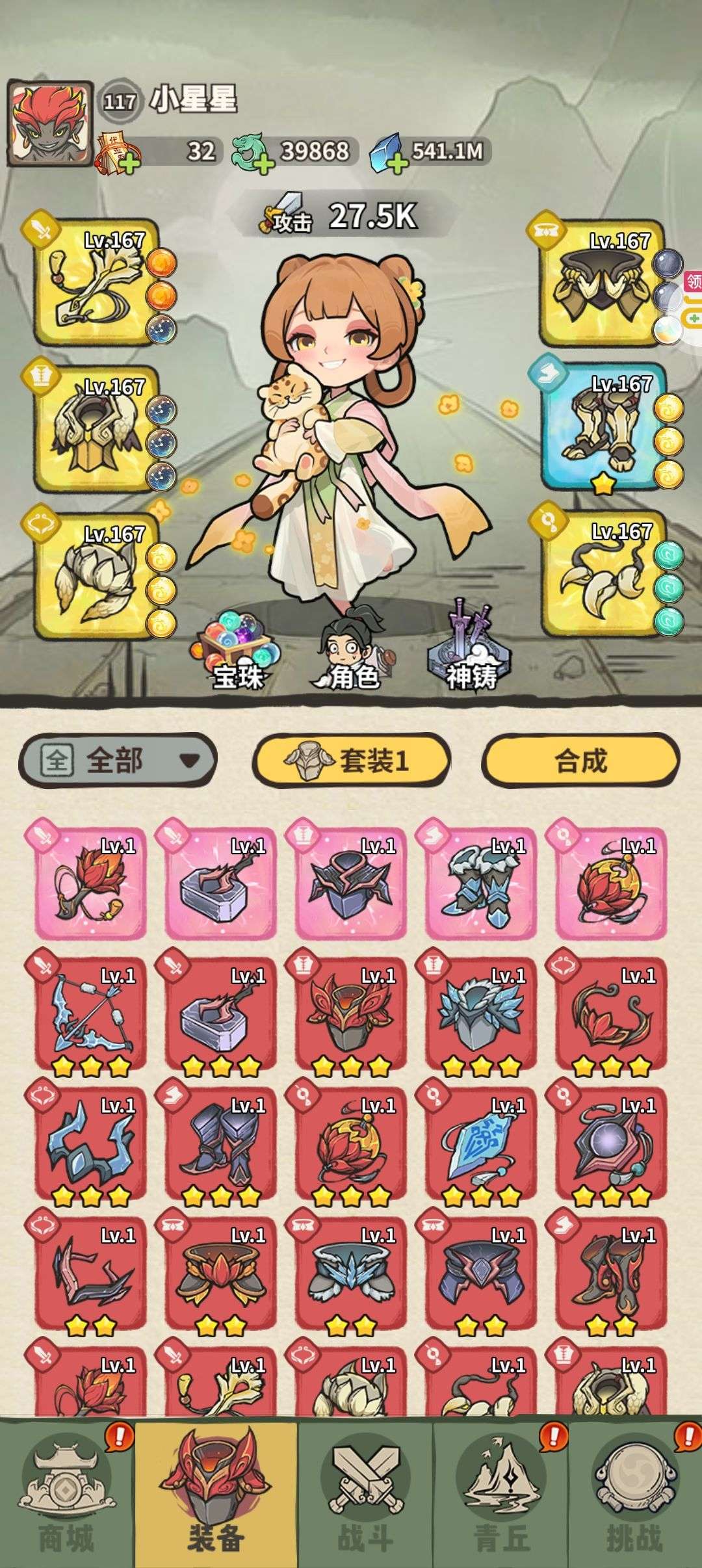Select the three-star red mask helmet

tap(350, 1013)
